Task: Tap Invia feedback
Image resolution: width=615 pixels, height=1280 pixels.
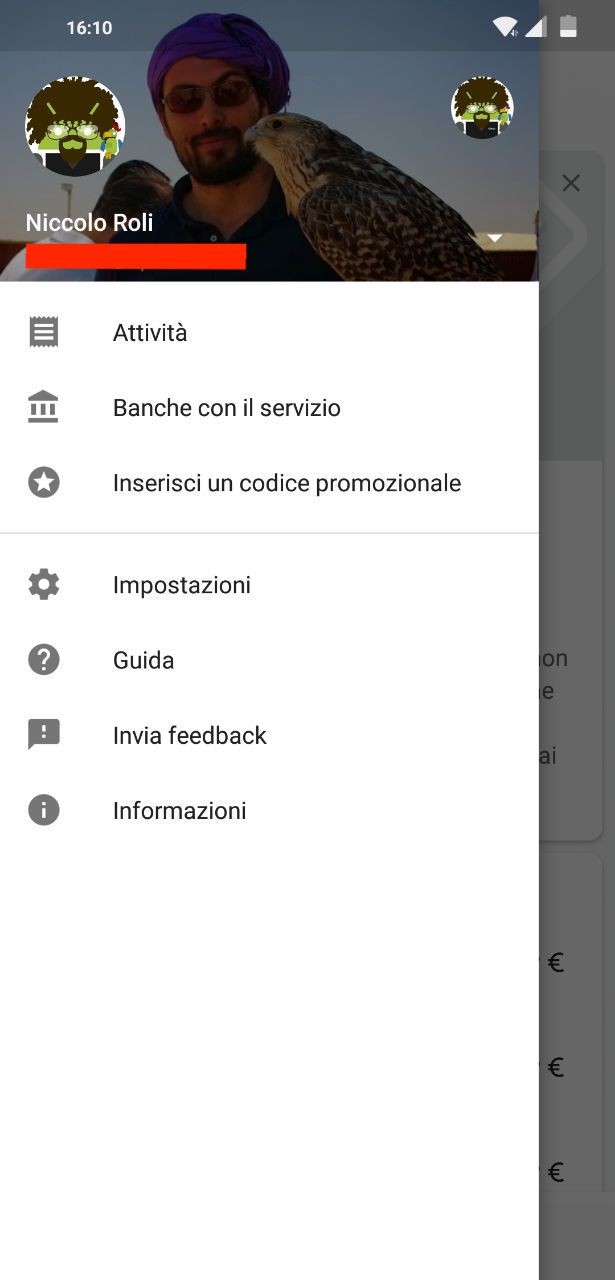Action: 269,735
